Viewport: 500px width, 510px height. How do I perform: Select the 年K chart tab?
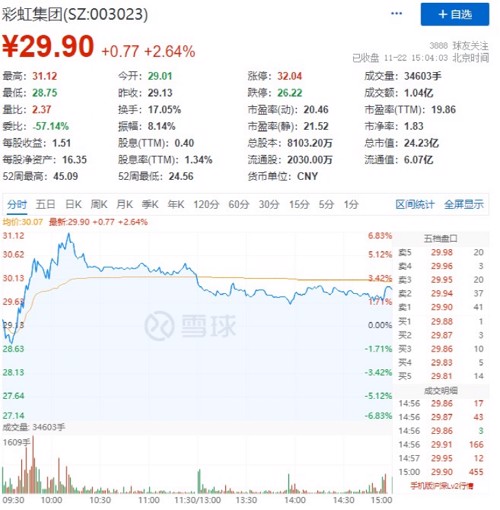tap(176, 204)
